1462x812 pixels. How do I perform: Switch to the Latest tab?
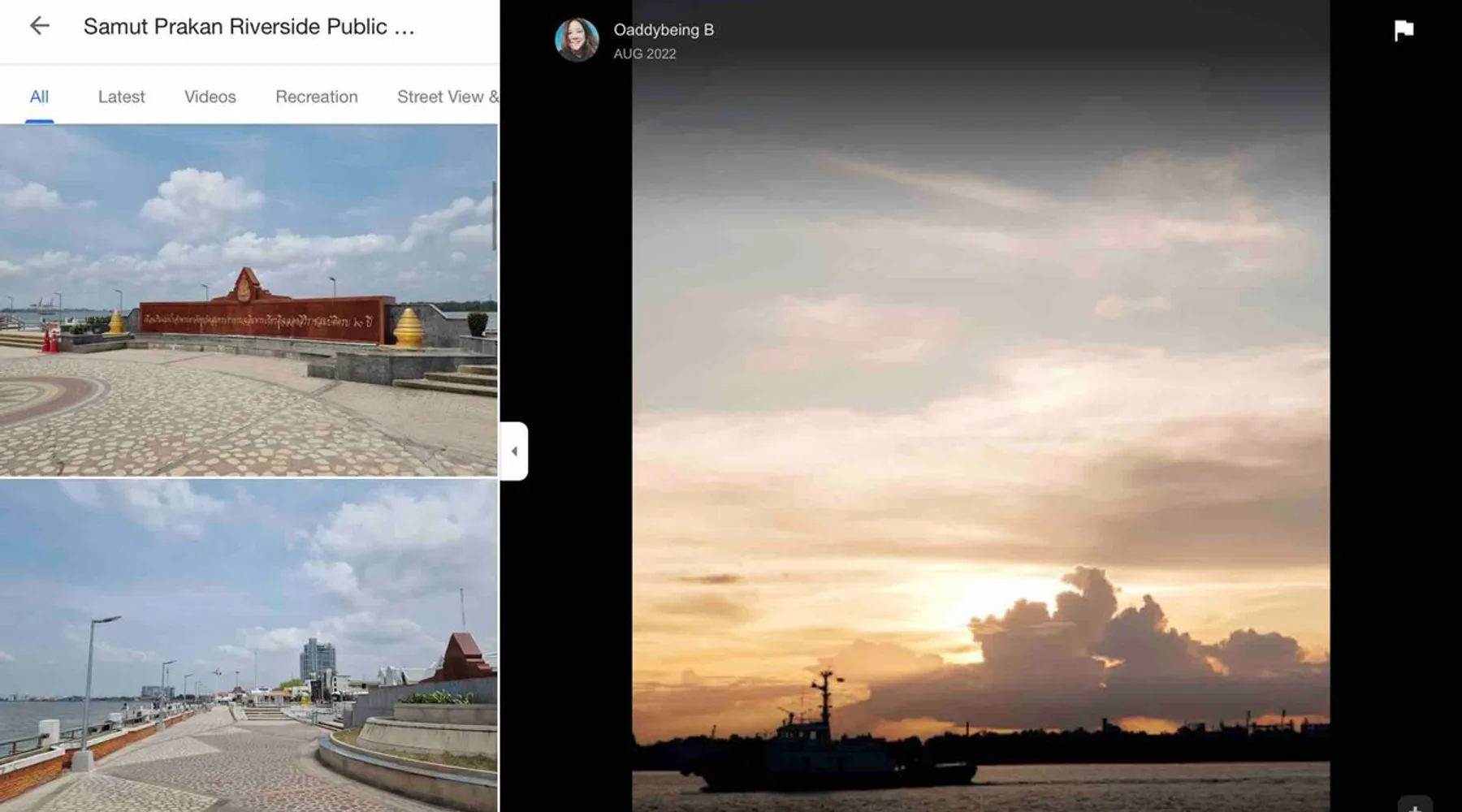click(x=121, y=97)
